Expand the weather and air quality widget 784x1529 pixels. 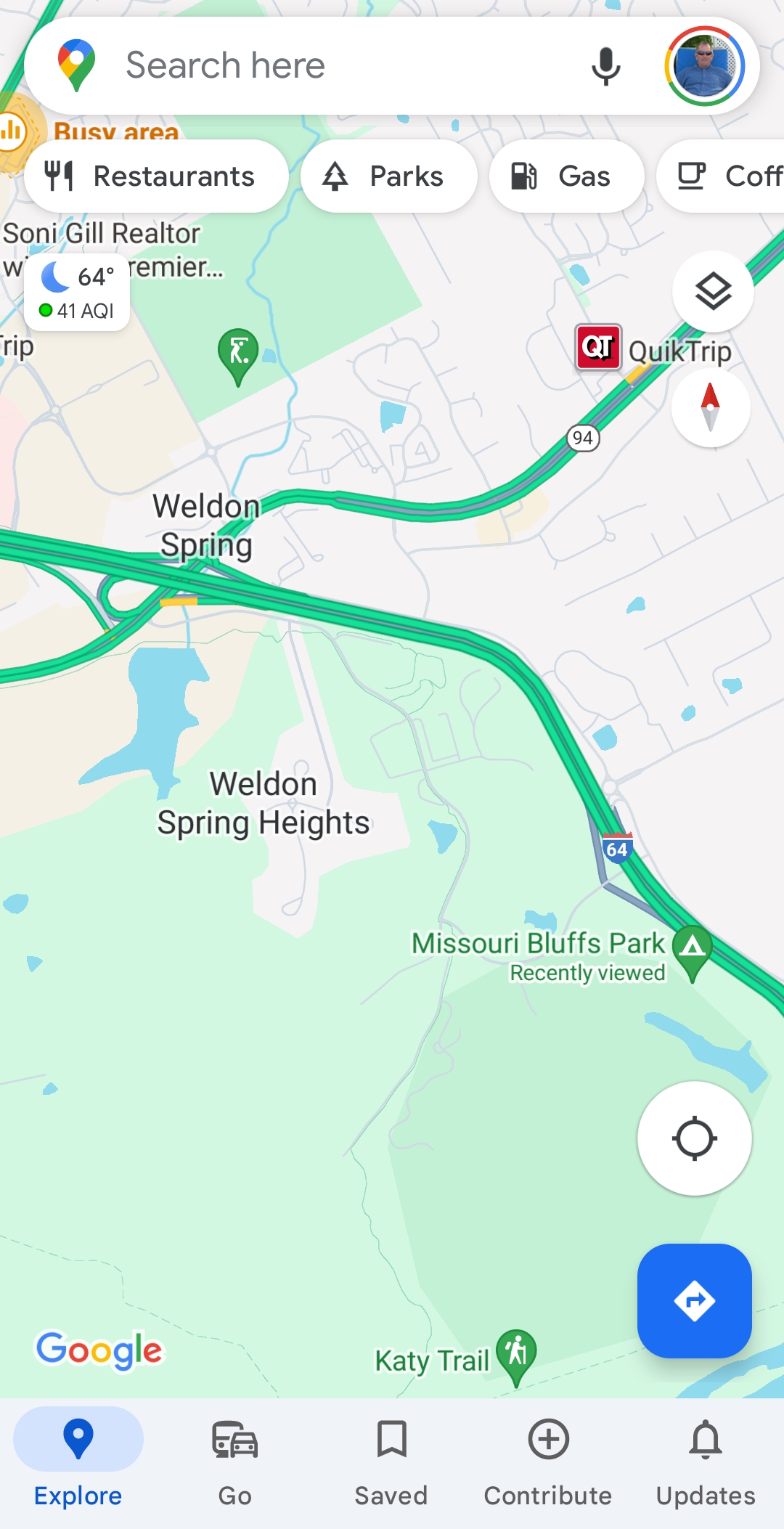(x=77, y=291)
